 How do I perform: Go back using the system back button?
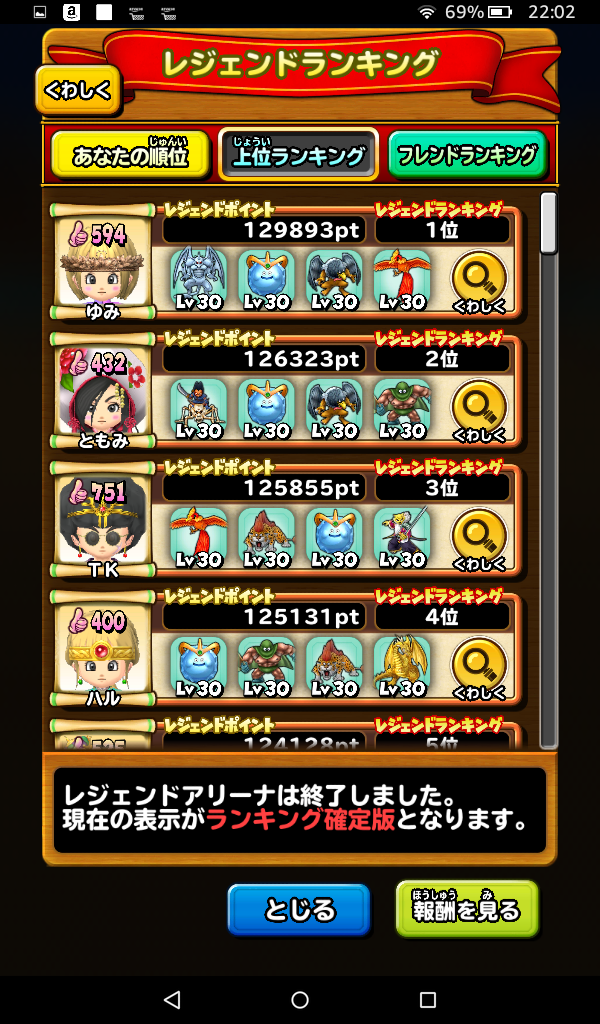click(171, 999)
